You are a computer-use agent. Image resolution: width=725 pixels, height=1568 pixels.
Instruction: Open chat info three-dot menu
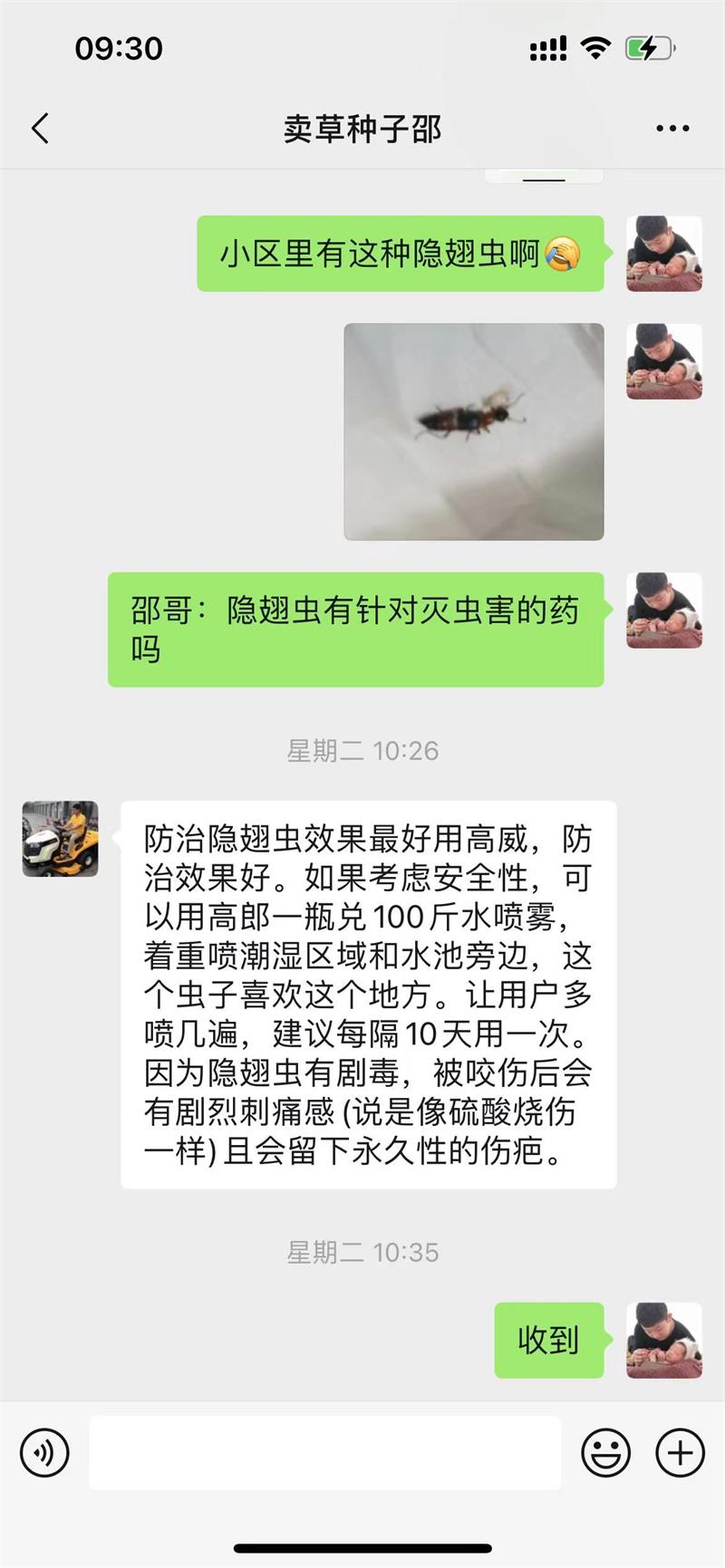pos(672,129)
